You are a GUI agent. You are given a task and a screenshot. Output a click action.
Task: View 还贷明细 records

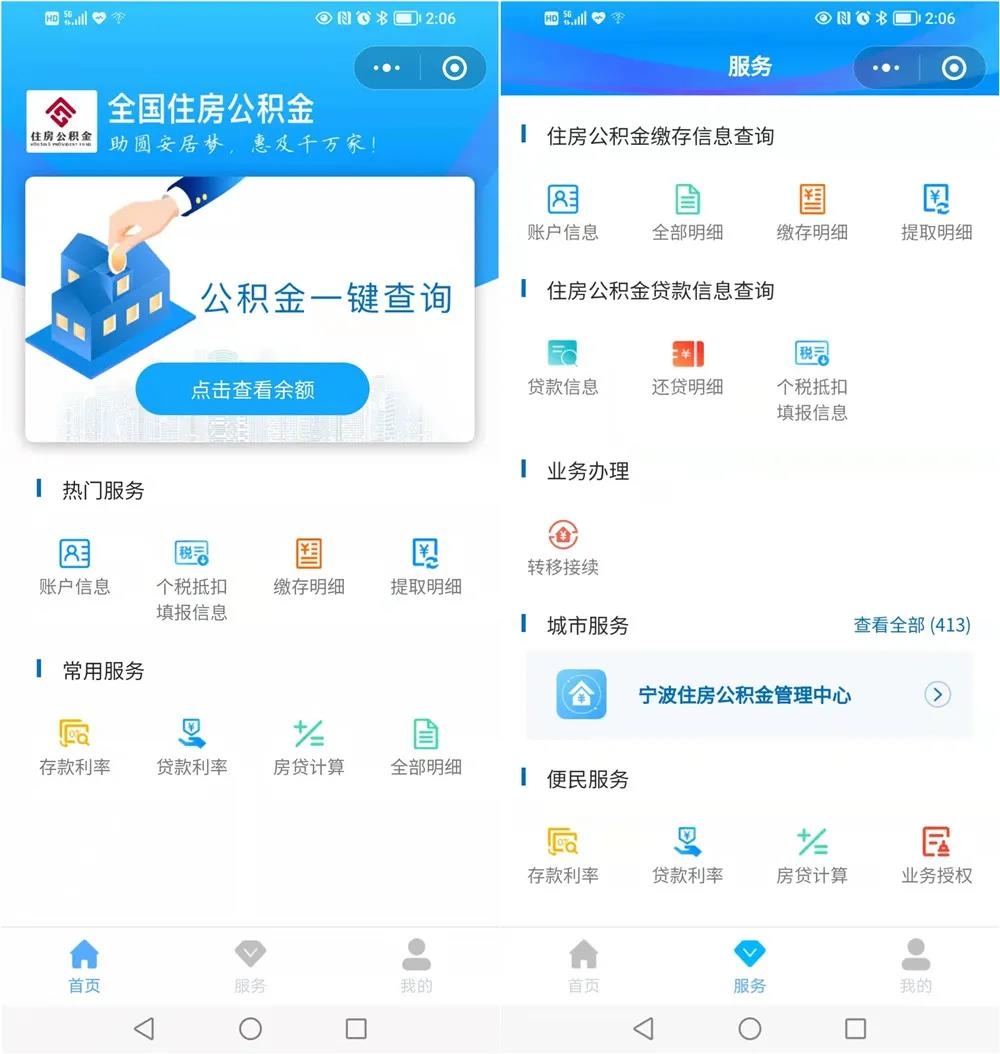pyautogui.click(x=687, y=367)
